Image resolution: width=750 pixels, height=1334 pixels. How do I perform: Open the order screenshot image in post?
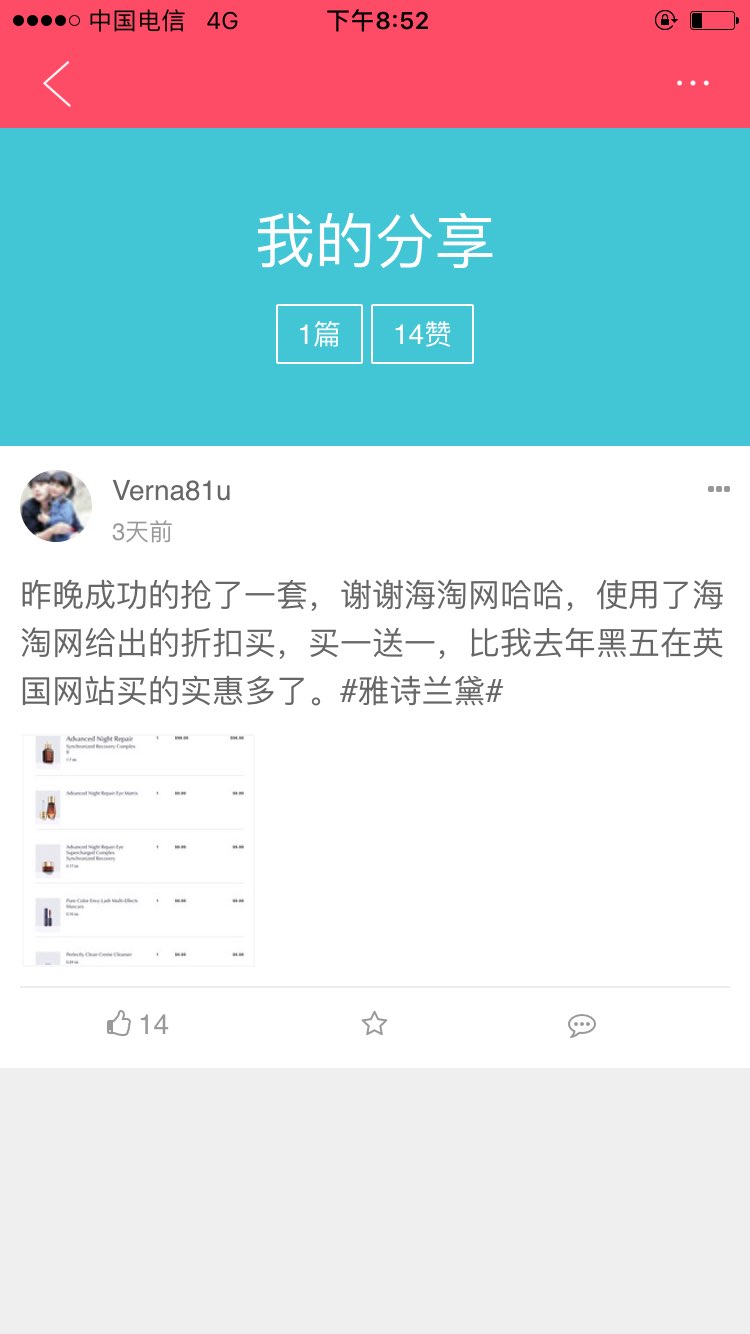139,850
